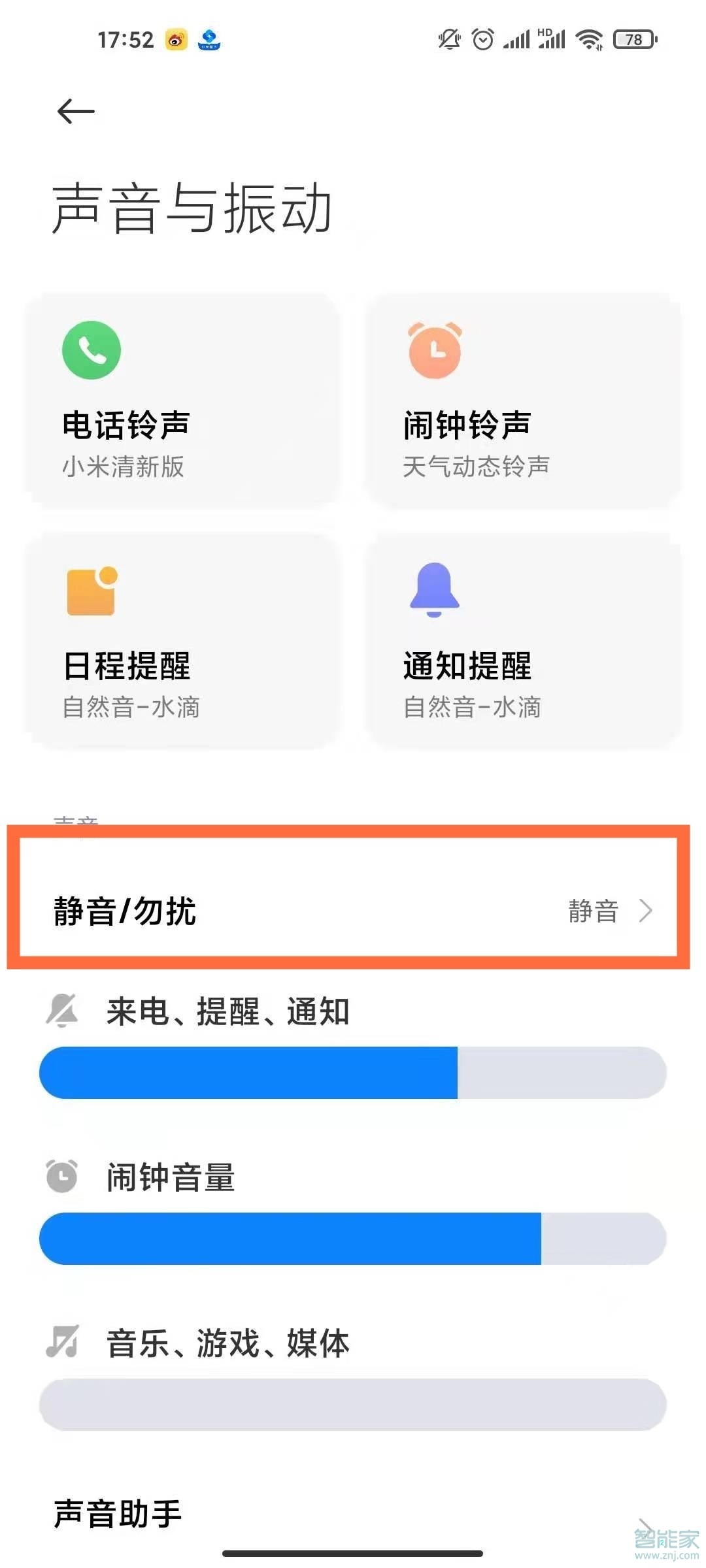Screen dimensions: 706x1568
Task: Select the 闹钟铃声 alarm clock icon
Action: [436, 350]
